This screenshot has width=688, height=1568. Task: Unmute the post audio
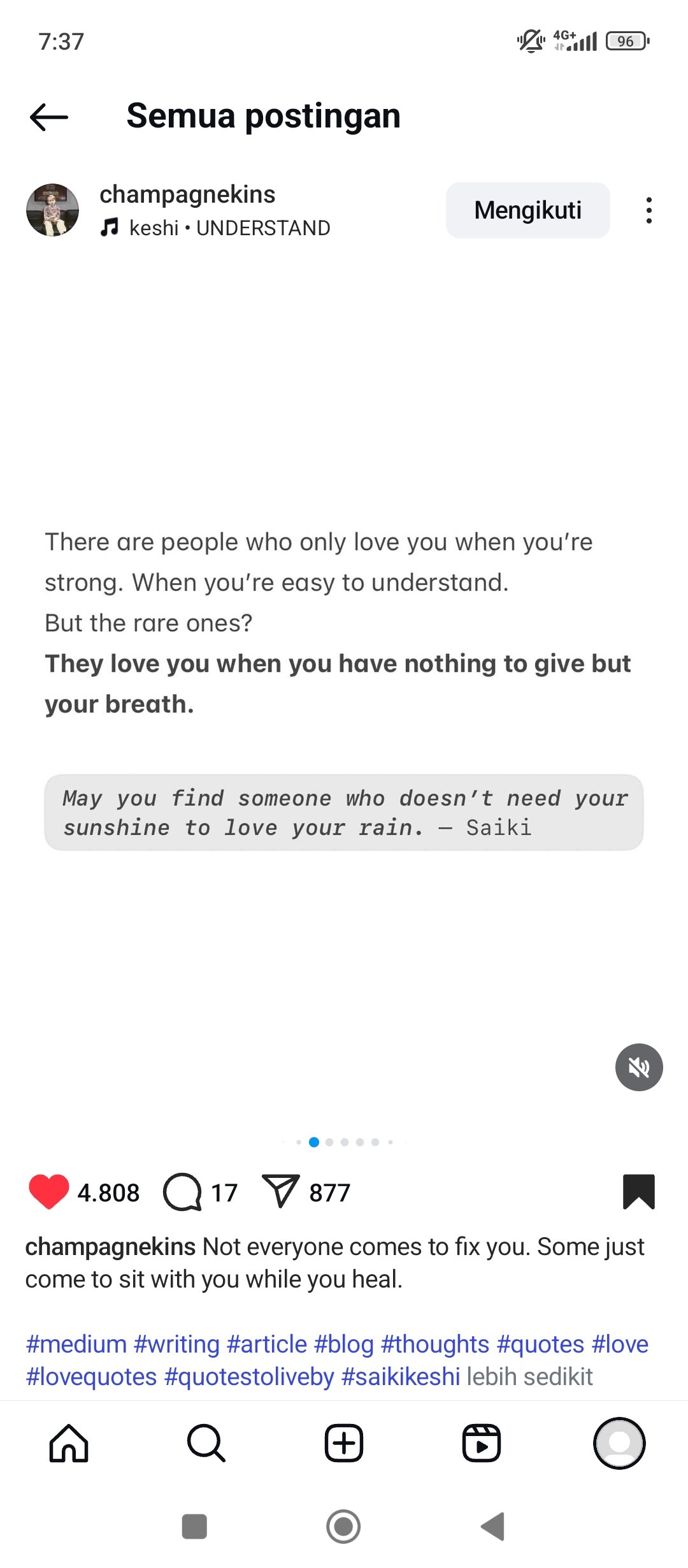pyautogui.click(x=638, y=1067)
